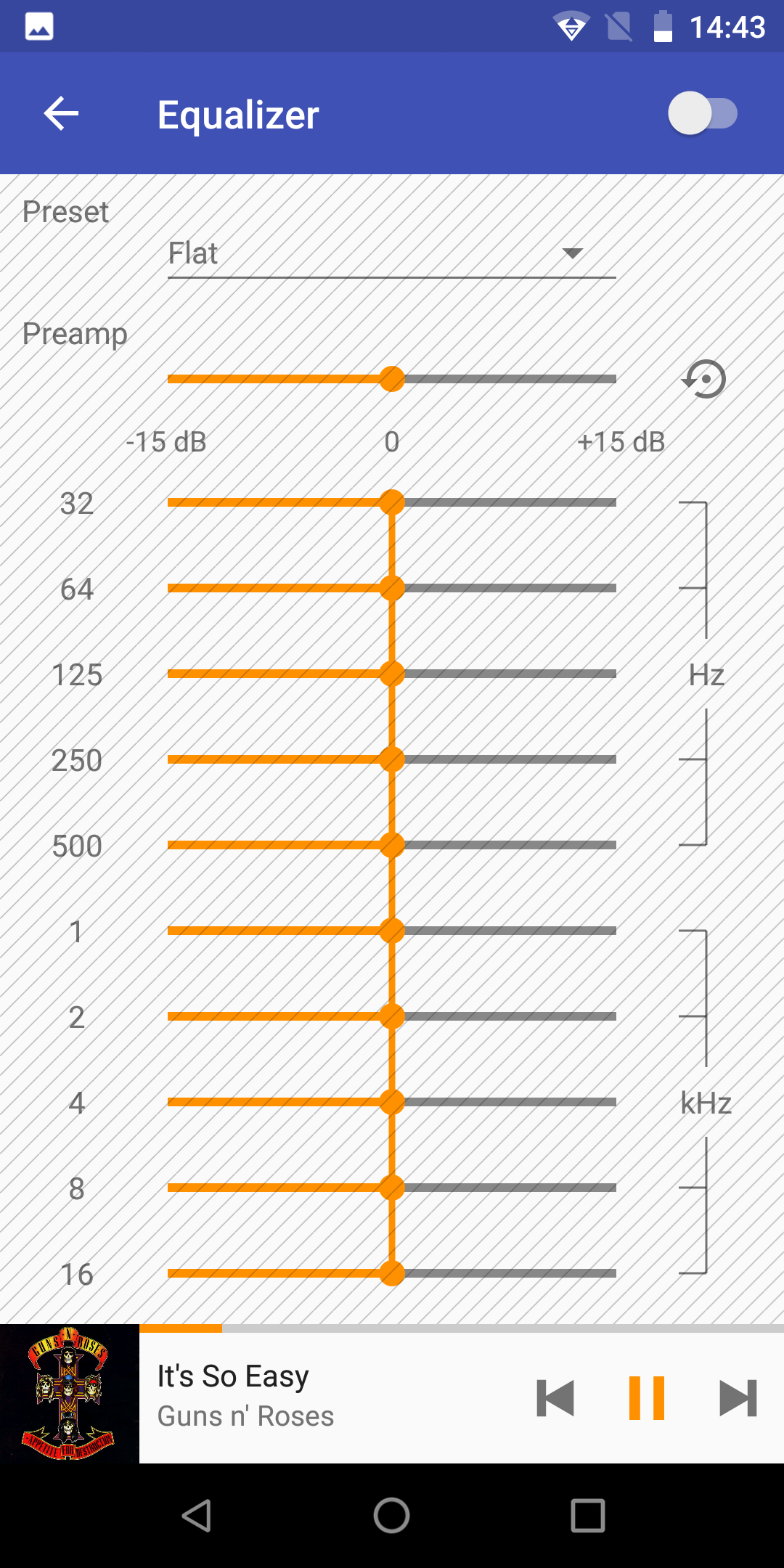
Task: Adjust the 32 Hz band slider
Action: click(392, 502)
